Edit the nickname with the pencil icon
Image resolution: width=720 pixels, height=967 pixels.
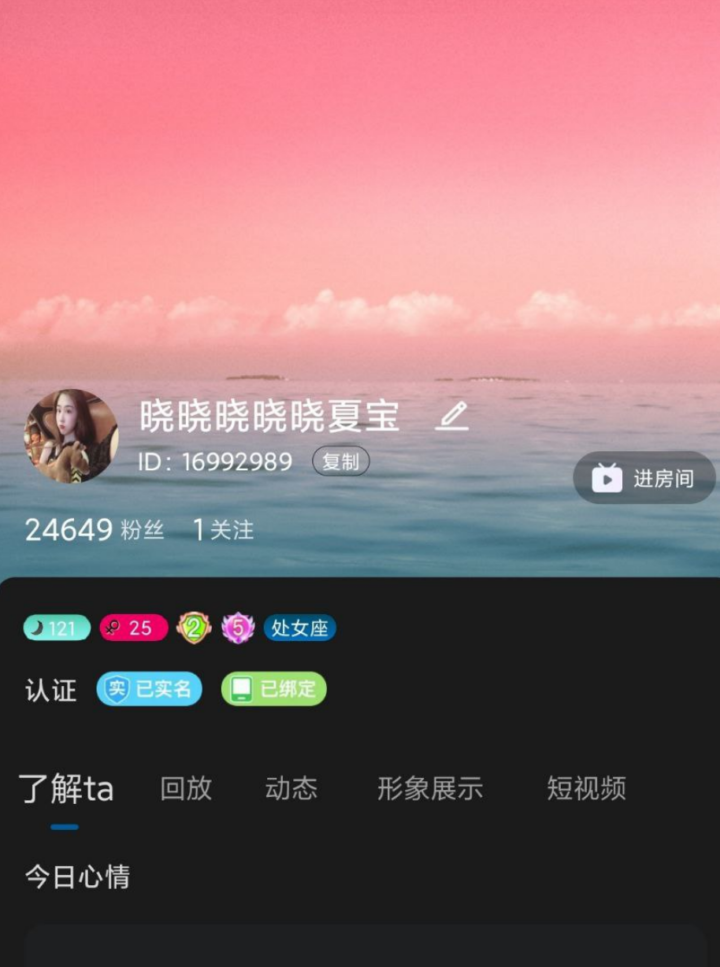tap(452, 416)
